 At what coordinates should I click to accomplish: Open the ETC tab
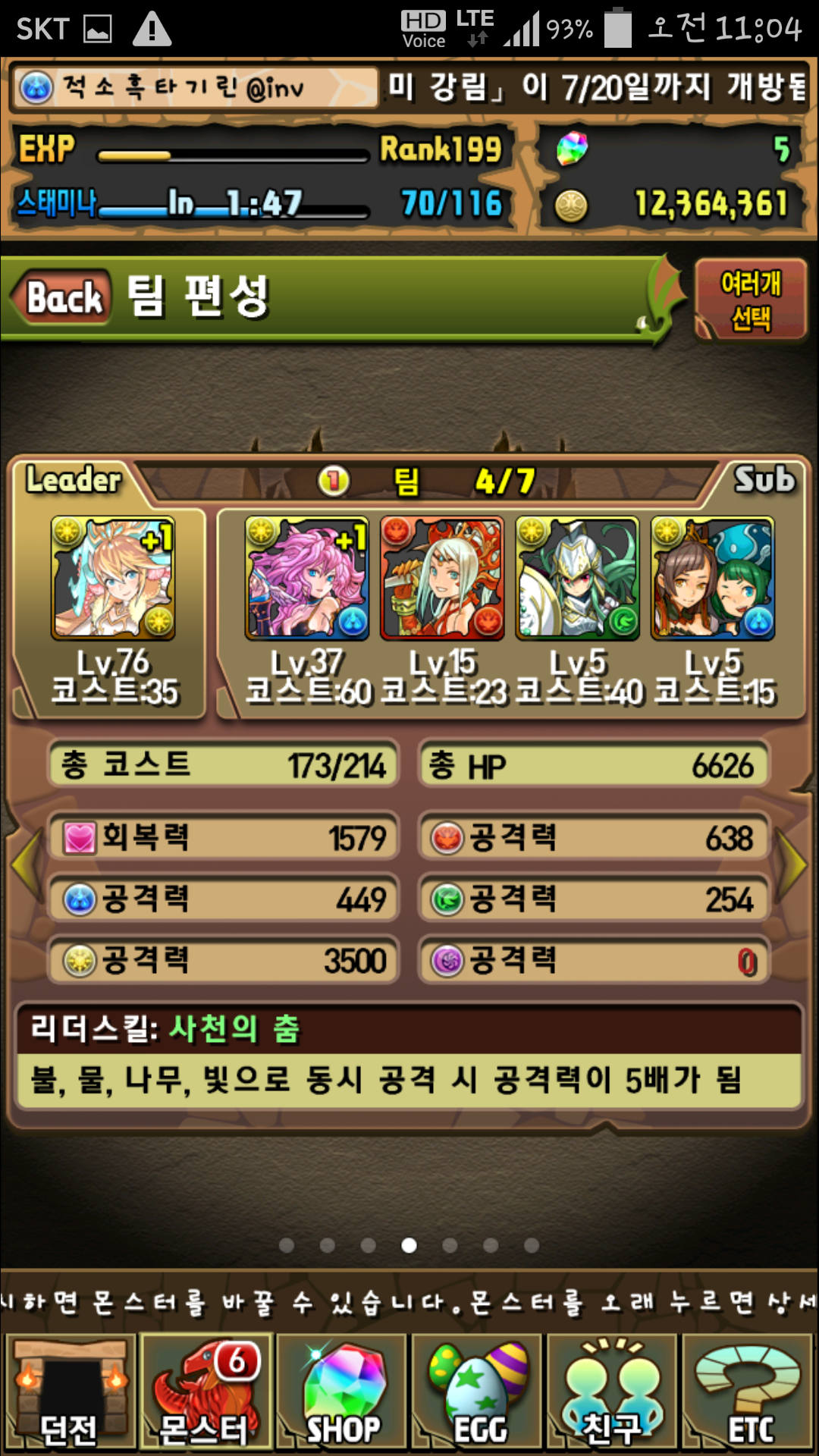click(748, 1392)
